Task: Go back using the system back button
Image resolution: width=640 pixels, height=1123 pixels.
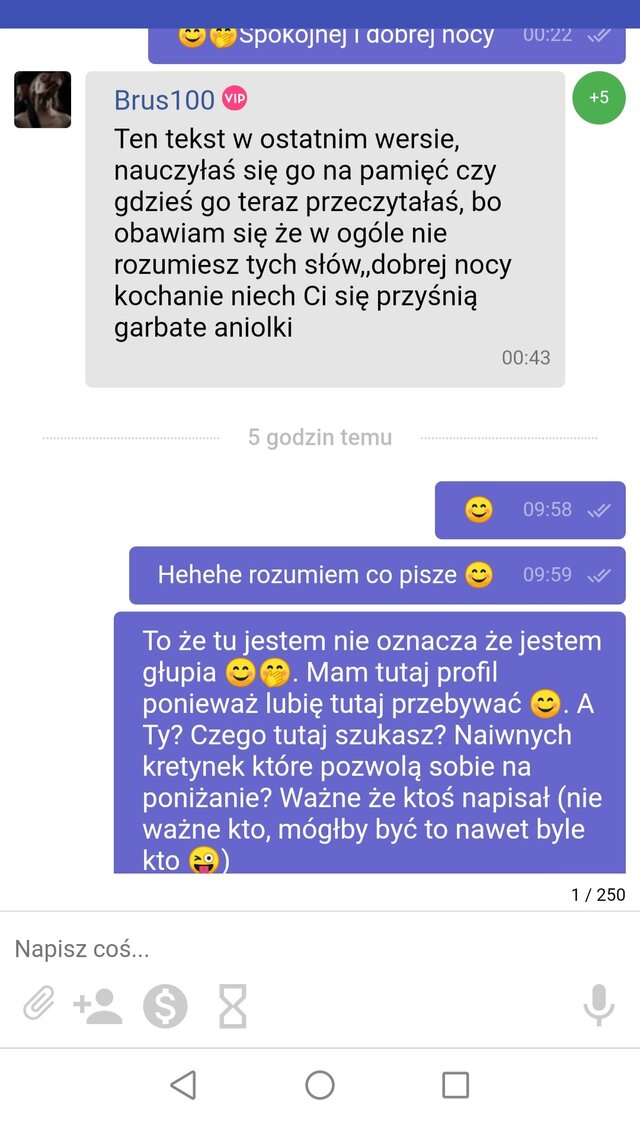Action: [x=183, y=1085]
